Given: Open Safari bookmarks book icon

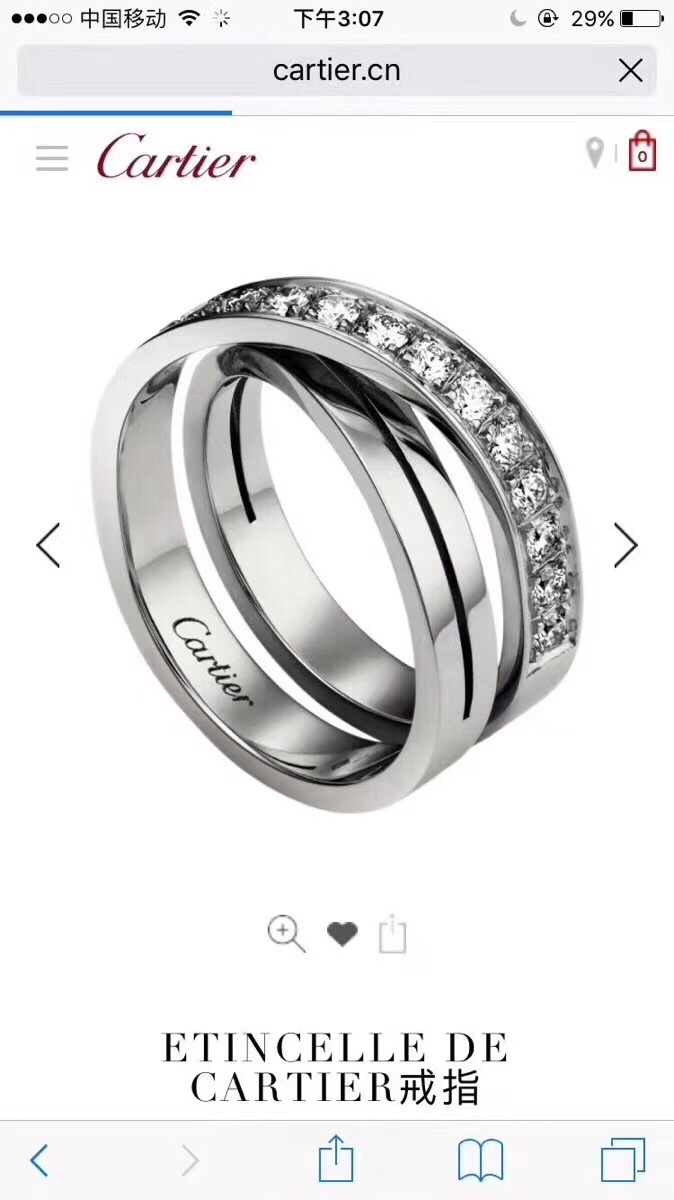Looking at the screenshot, I should pyautogui.click(x=480, y=1161).
